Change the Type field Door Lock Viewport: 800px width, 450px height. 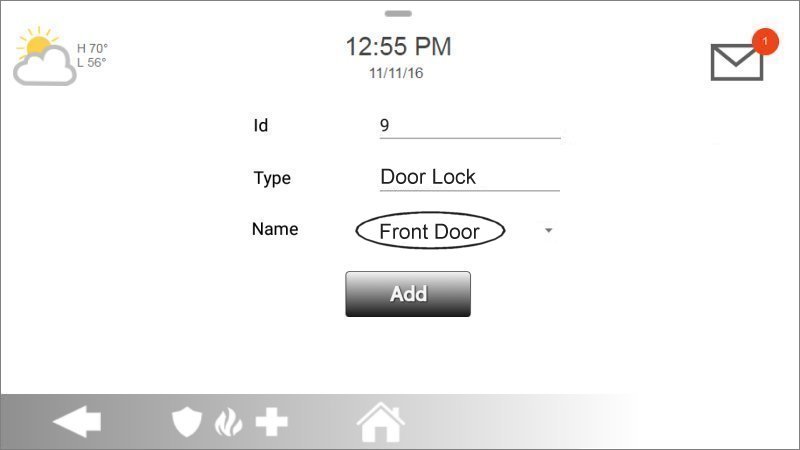[x=468, y=177]
